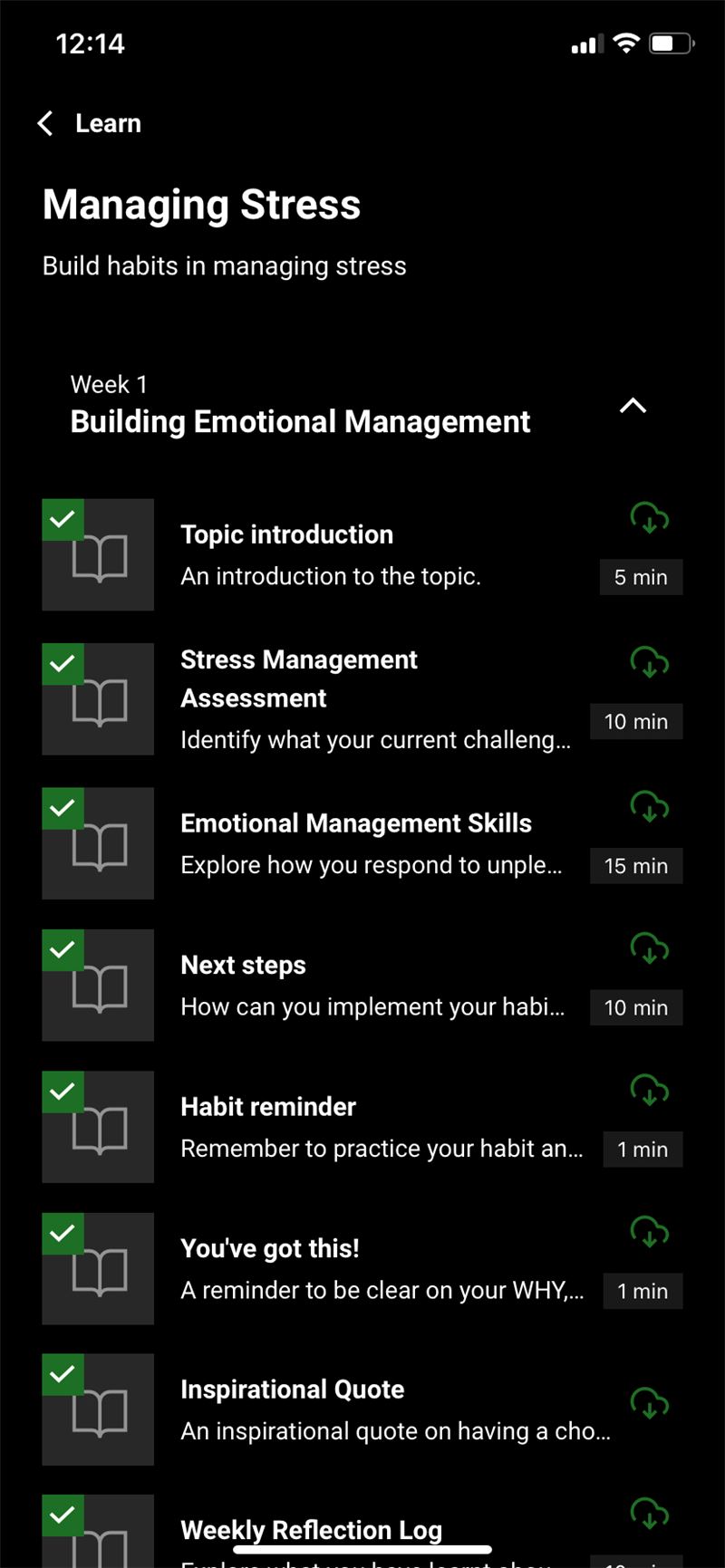The image size is (725, 1568).
Task: Download the Weekly Reflection Log
Action: (x=650, y=1514)
